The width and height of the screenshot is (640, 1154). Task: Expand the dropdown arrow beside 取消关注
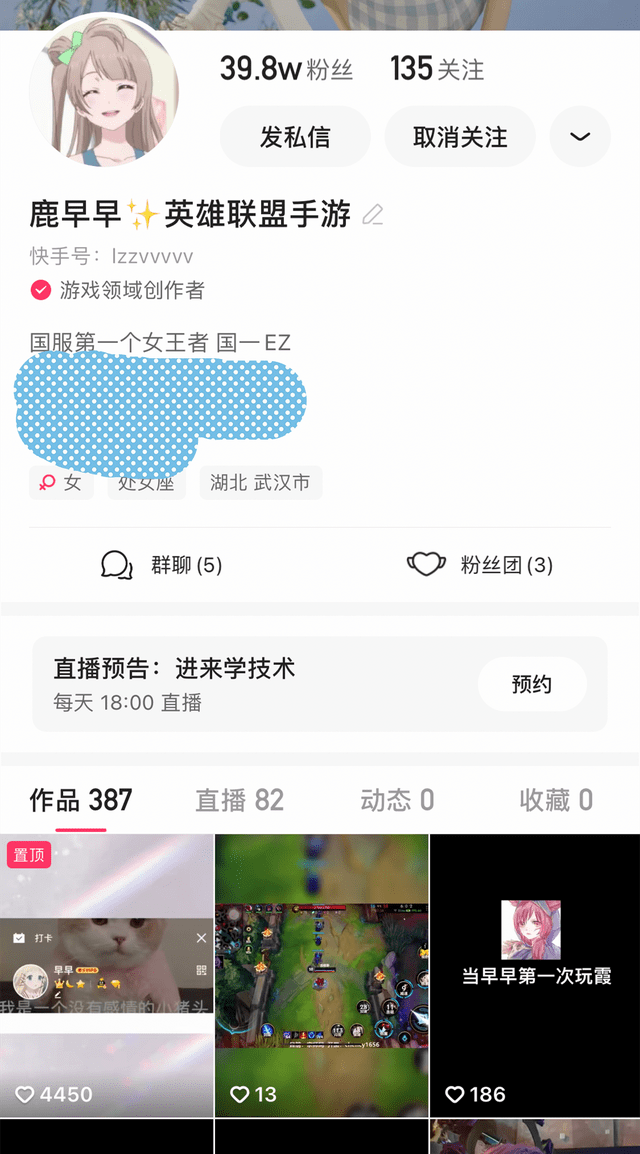click(580, 137)
